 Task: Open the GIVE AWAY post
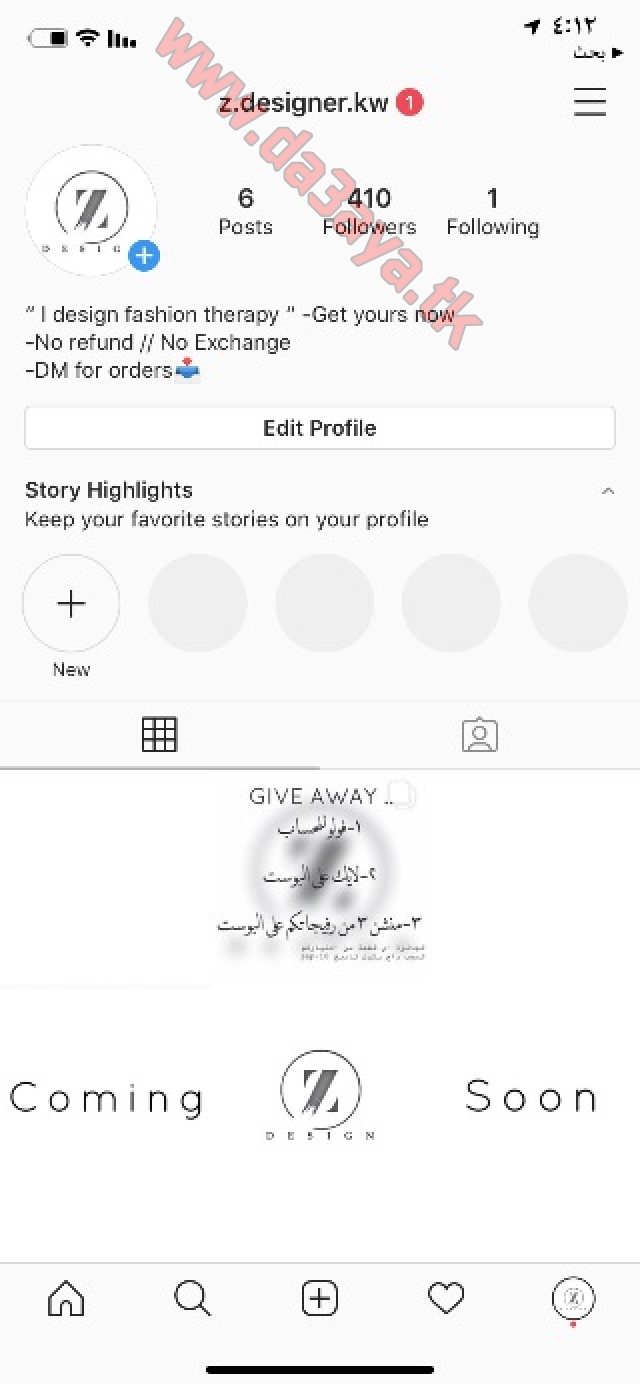click(x=320, y=876)
